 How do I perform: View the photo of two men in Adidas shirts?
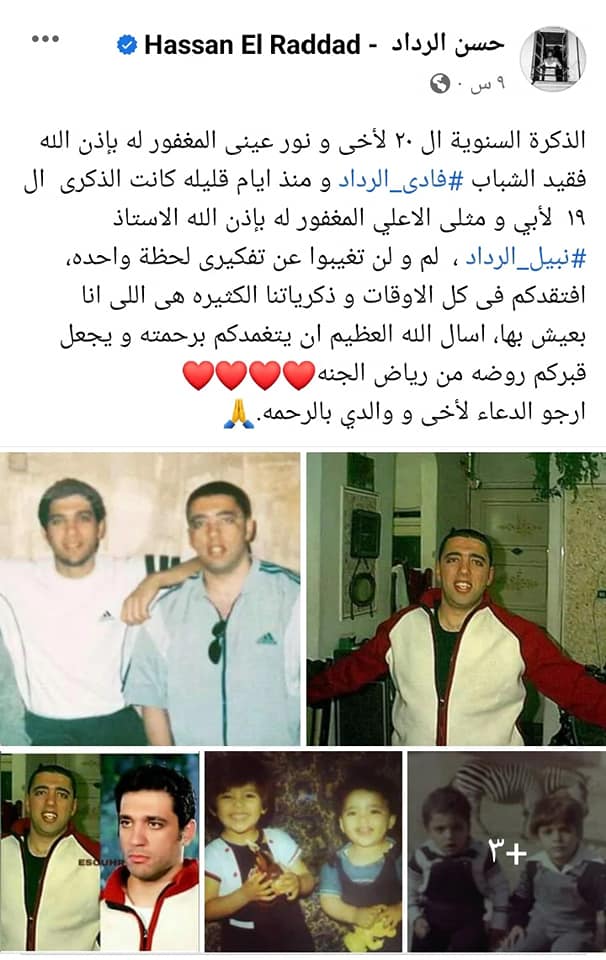click(x=150, y=598)
